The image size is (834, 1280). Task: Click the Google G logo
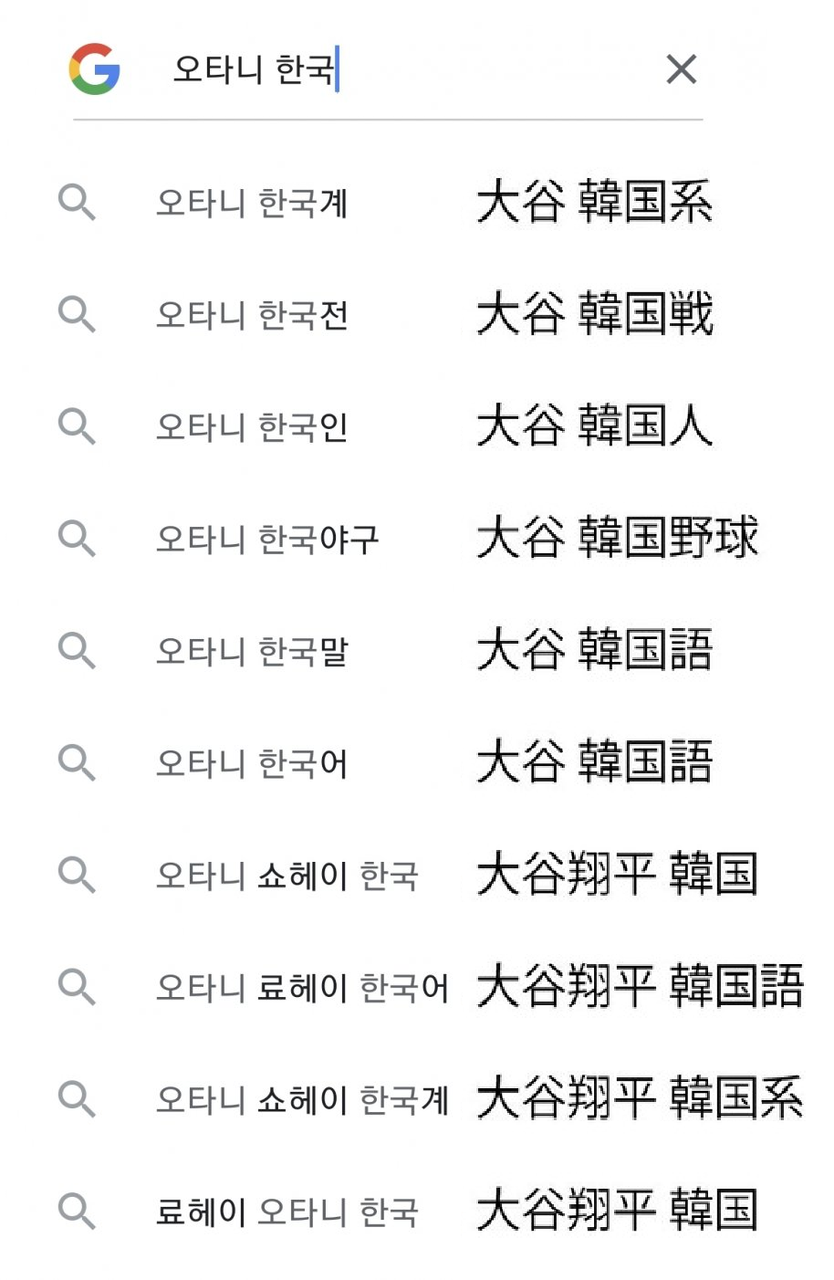coord(93,70)
